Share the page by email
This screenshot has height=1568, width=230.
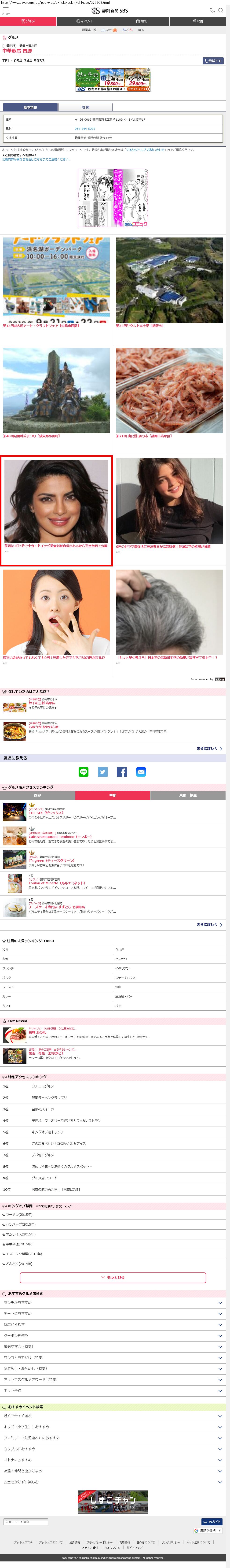[x=141, y=772]
